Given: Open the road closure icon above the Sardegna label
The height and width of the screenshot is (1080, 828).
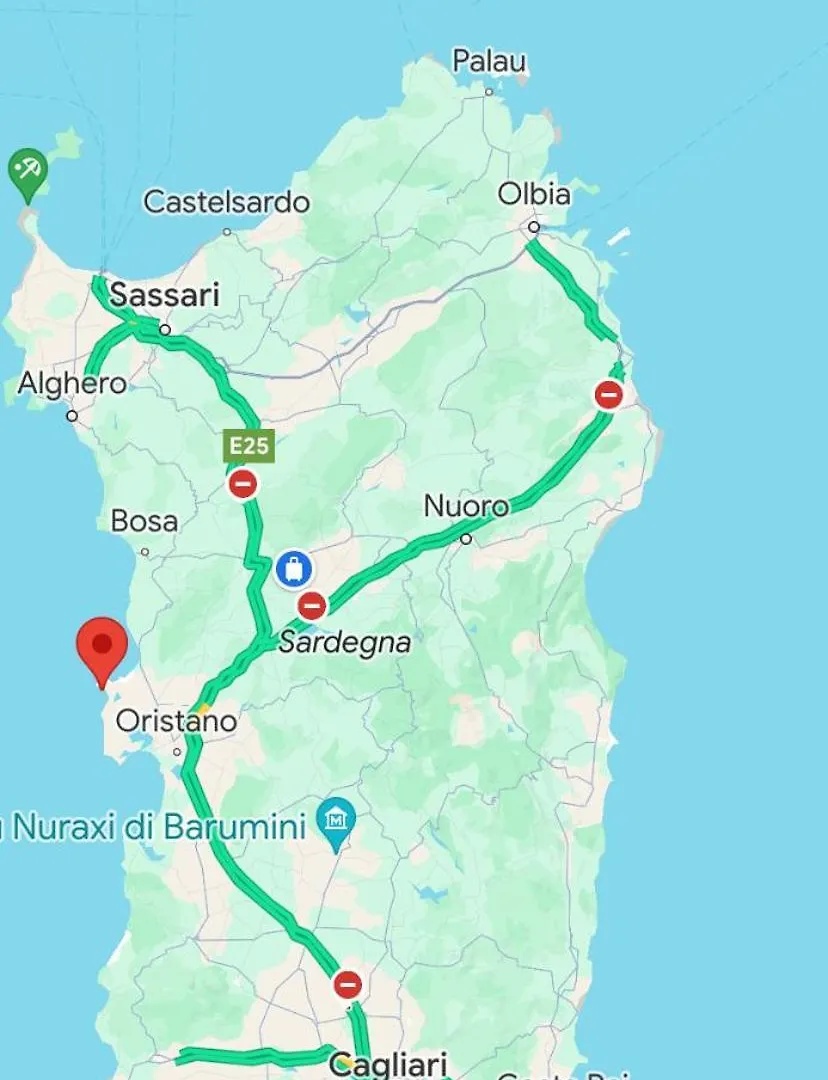Looking at the screenshot, I should 312,605.
